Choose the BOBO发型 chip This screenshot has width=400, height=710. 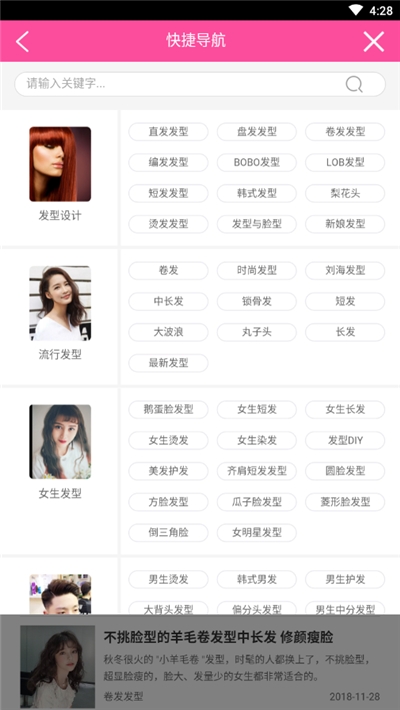coord(256,163)
